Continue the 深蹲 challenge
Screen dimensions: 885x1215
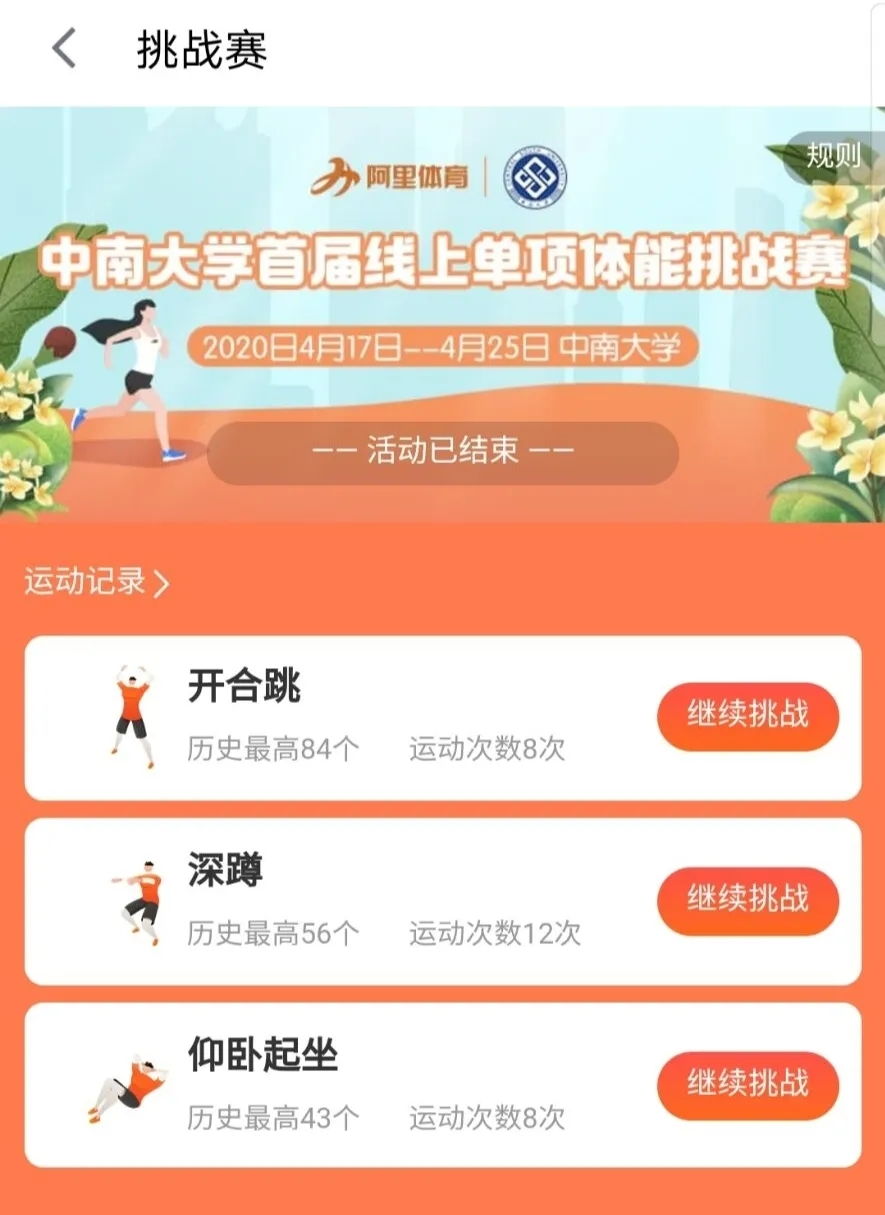(x=747, y=900)
